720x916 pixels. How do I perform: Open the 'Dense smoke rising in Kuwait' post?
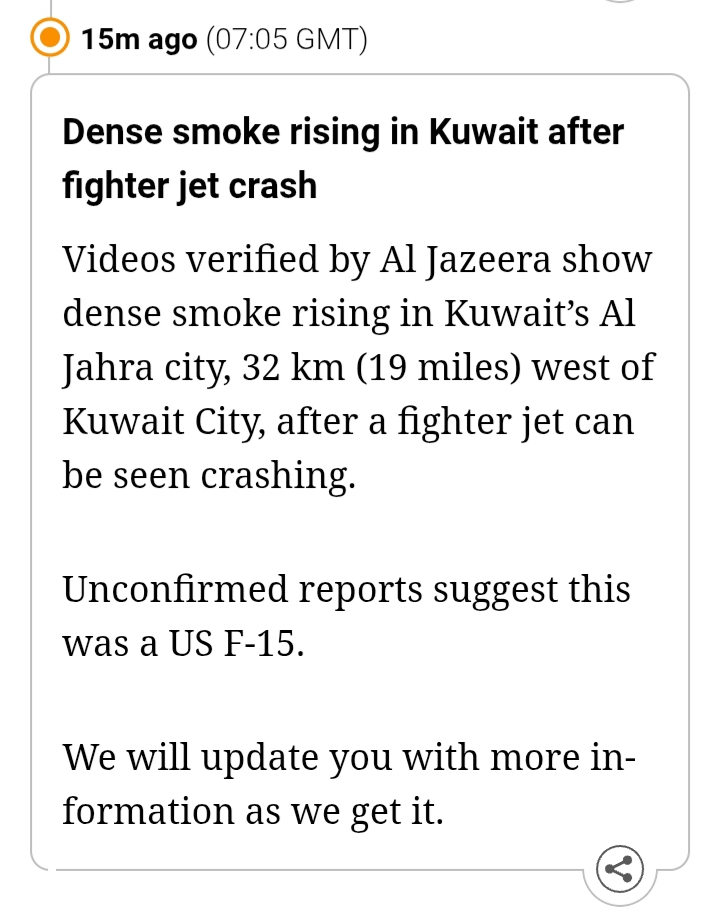coord(343,158)
